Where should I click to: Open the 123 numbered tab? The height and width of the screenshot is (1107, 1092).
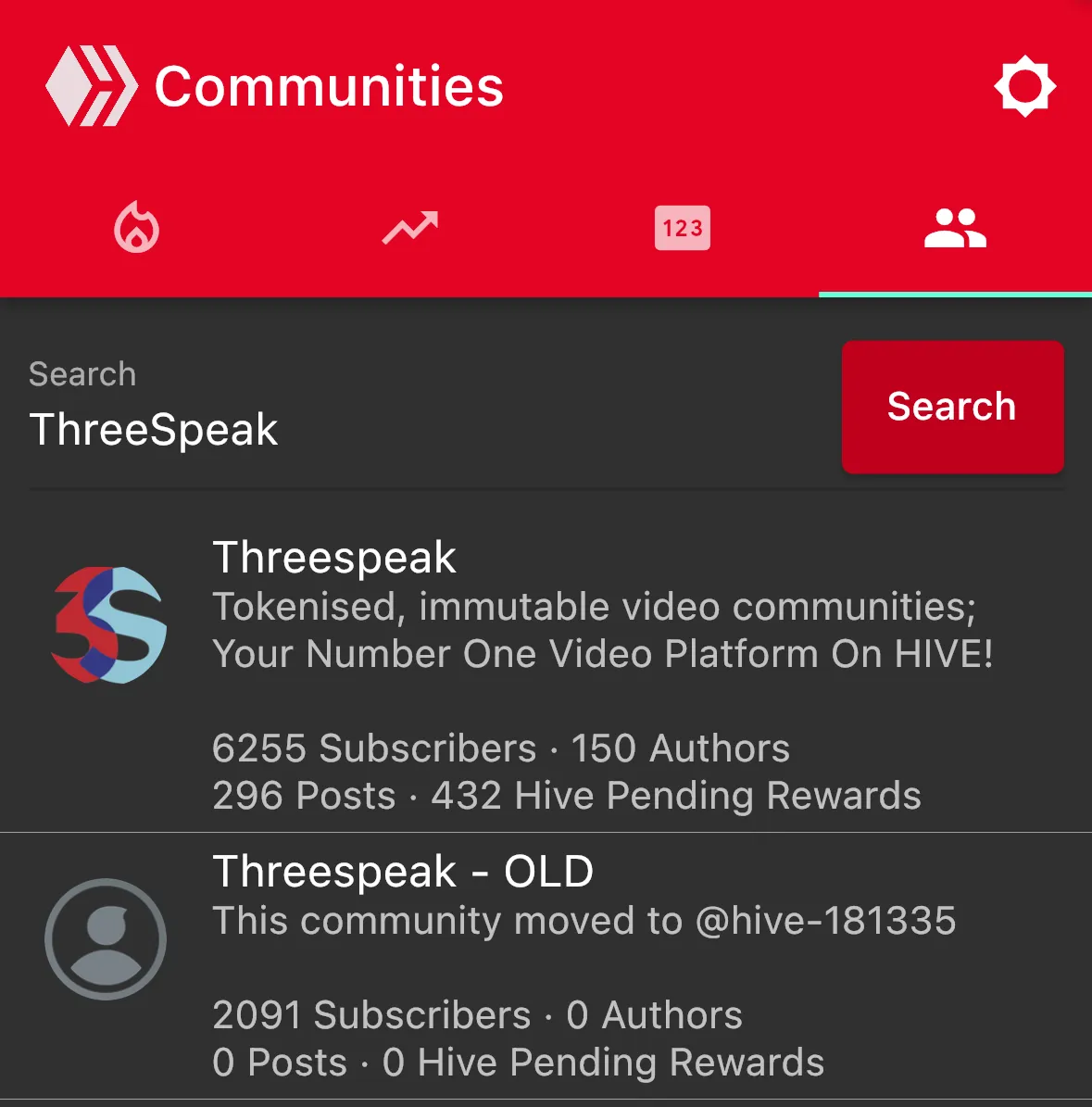[x=683, y=228]
